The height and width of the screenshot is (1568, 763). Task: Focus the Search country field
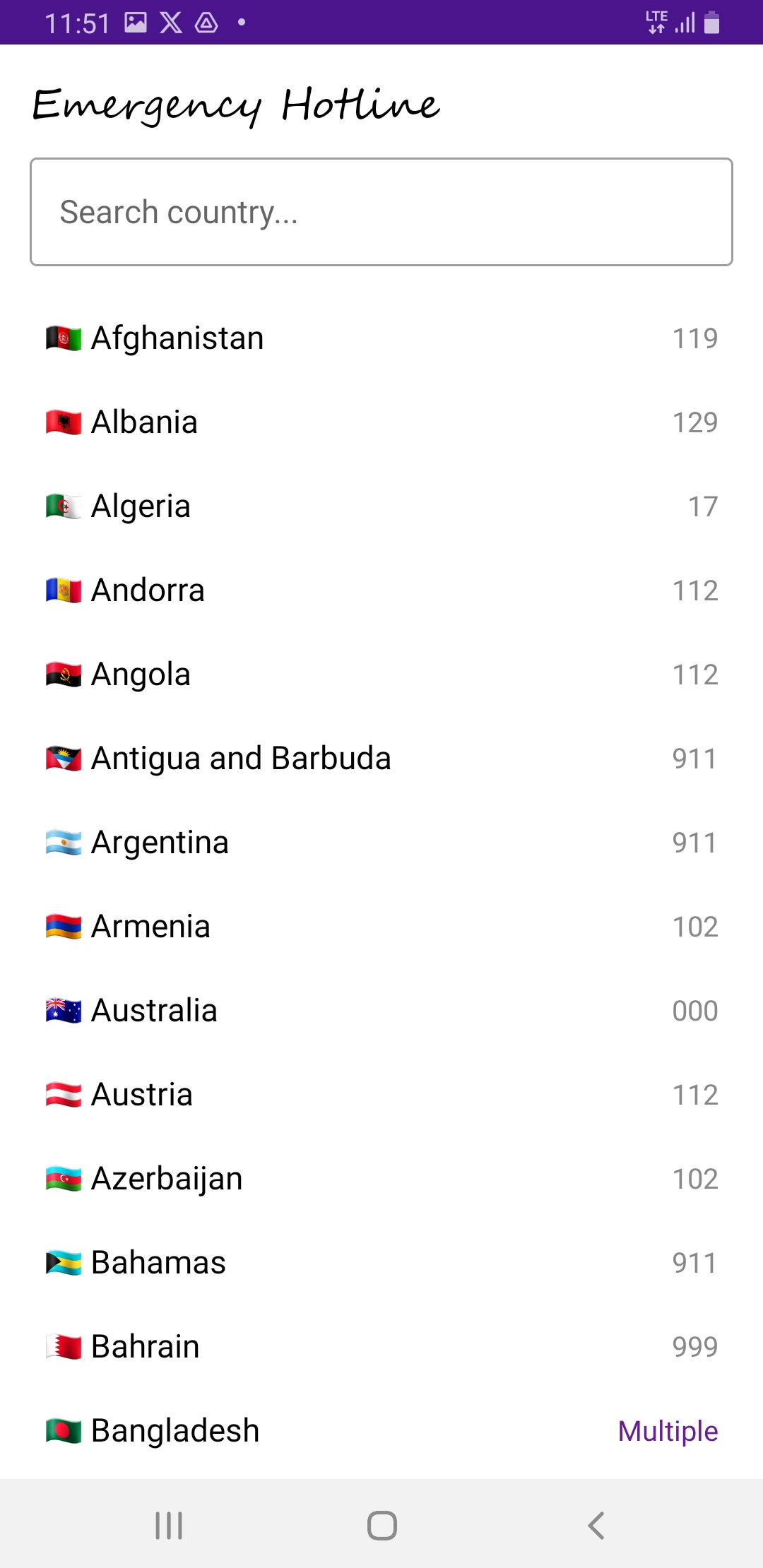[381, 212]
